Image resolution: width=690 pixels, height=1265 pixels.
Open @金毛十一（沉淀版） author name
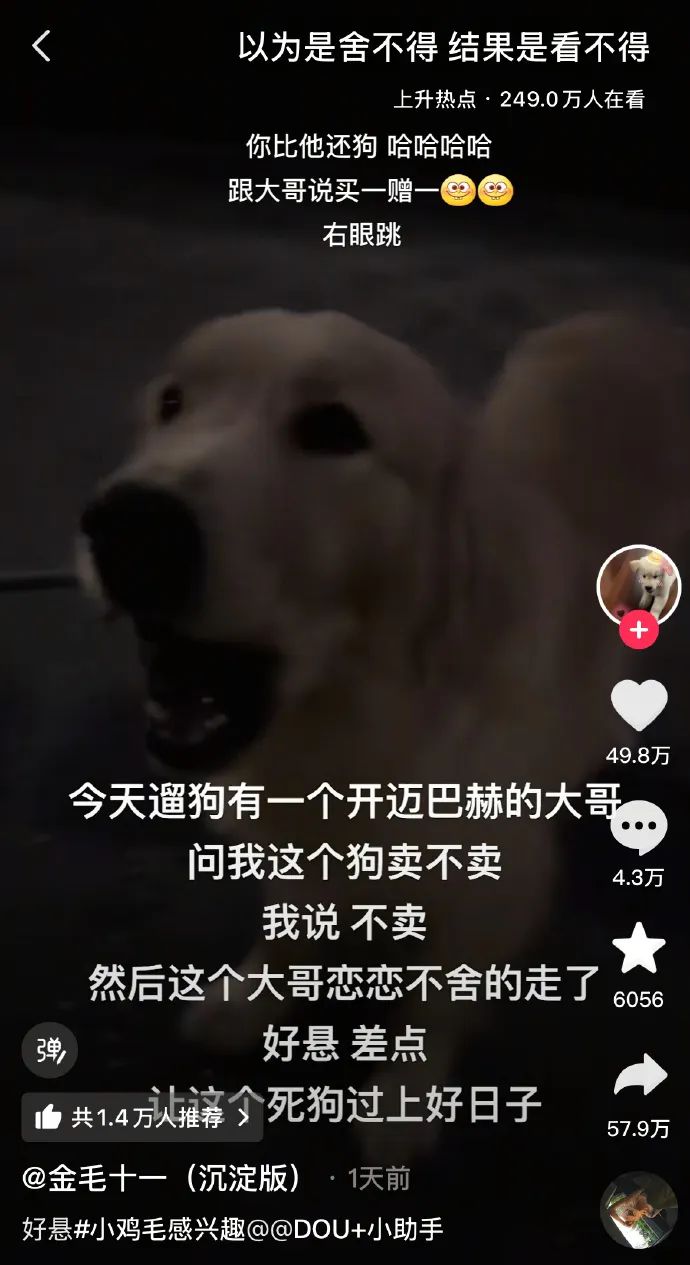pos(163,1179)
